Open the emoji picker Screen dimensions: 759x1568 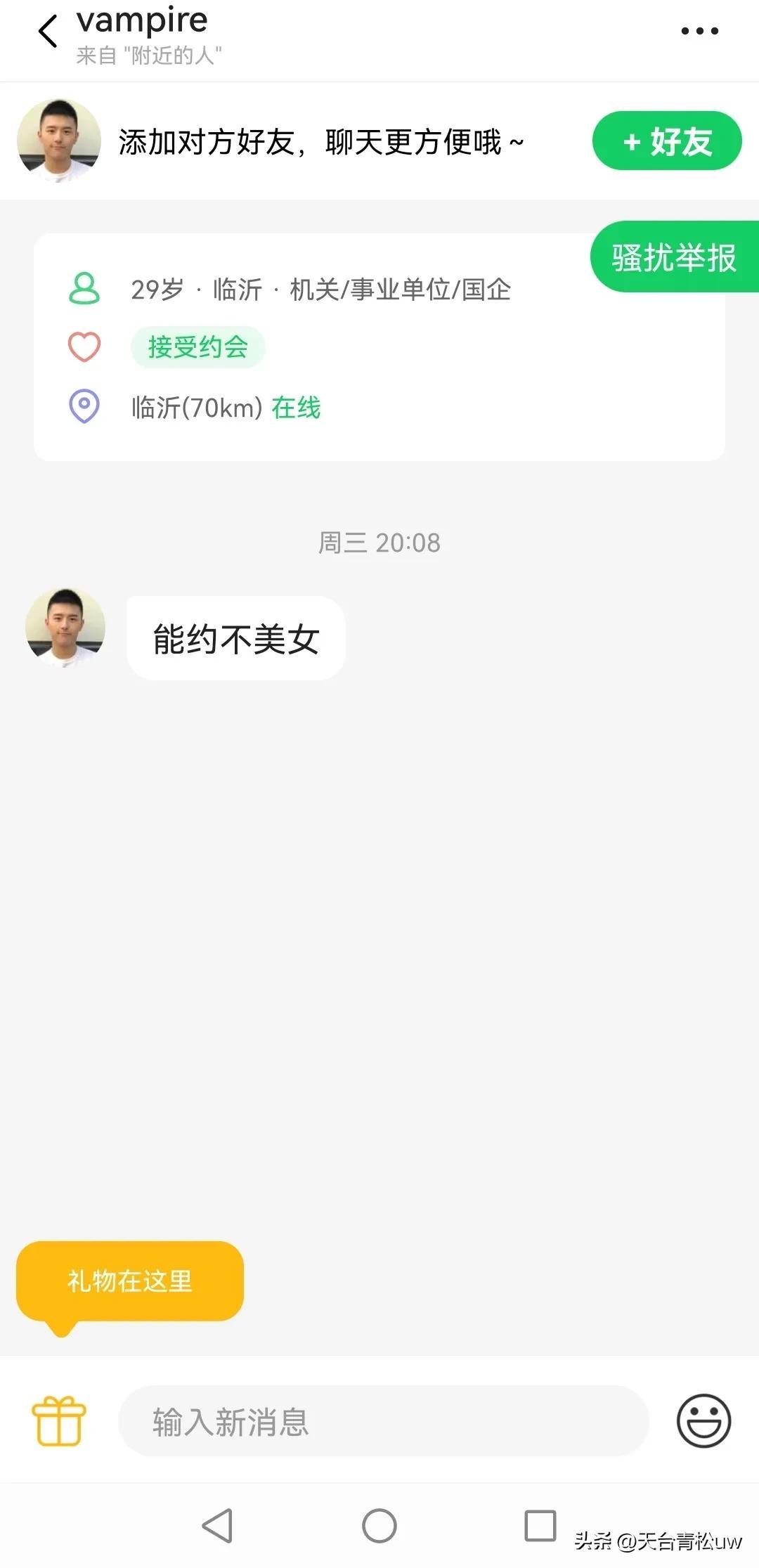703,1420
